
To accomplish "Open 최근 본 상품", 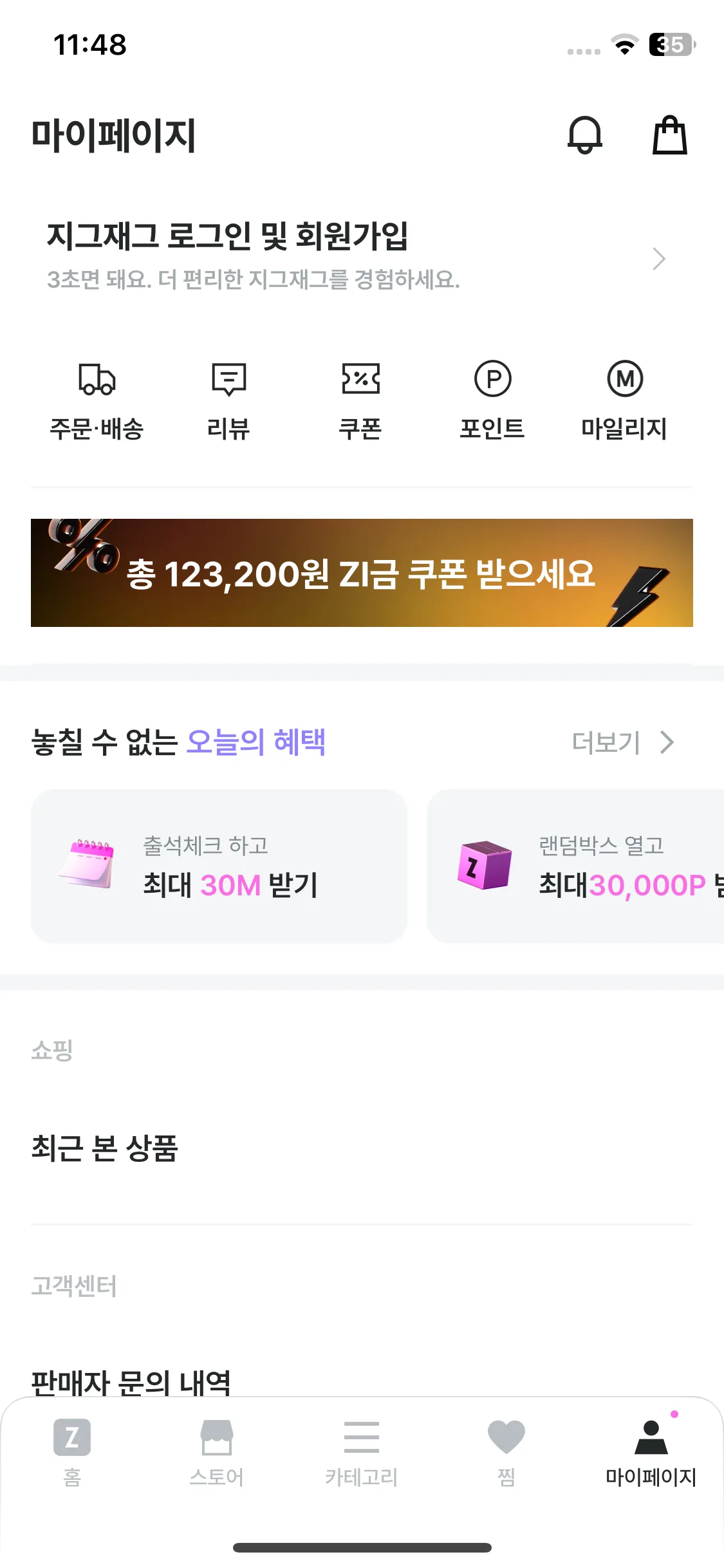I will coord(105,1148).
